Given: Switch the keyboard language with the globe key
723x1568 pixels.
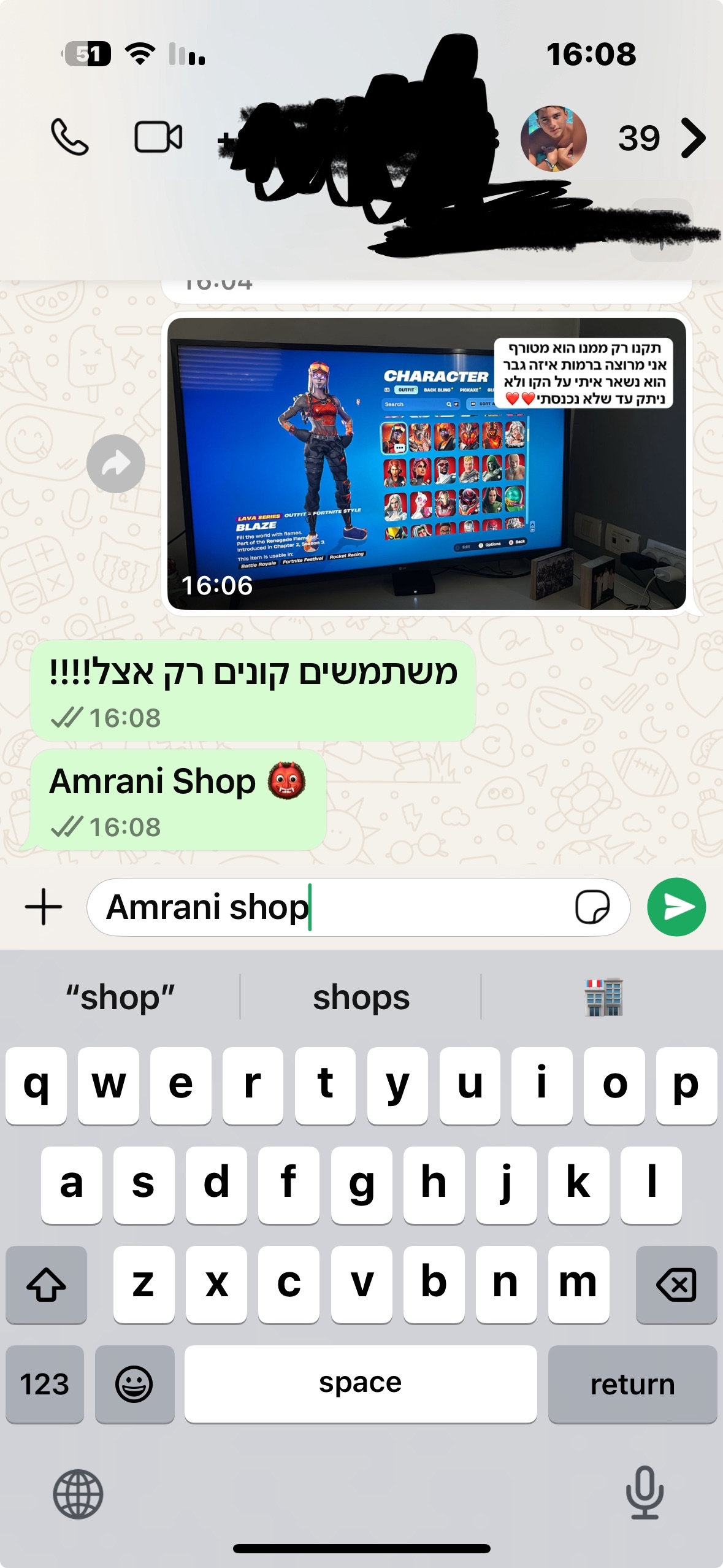Looking at the screenshot, I should point(78,1494).
